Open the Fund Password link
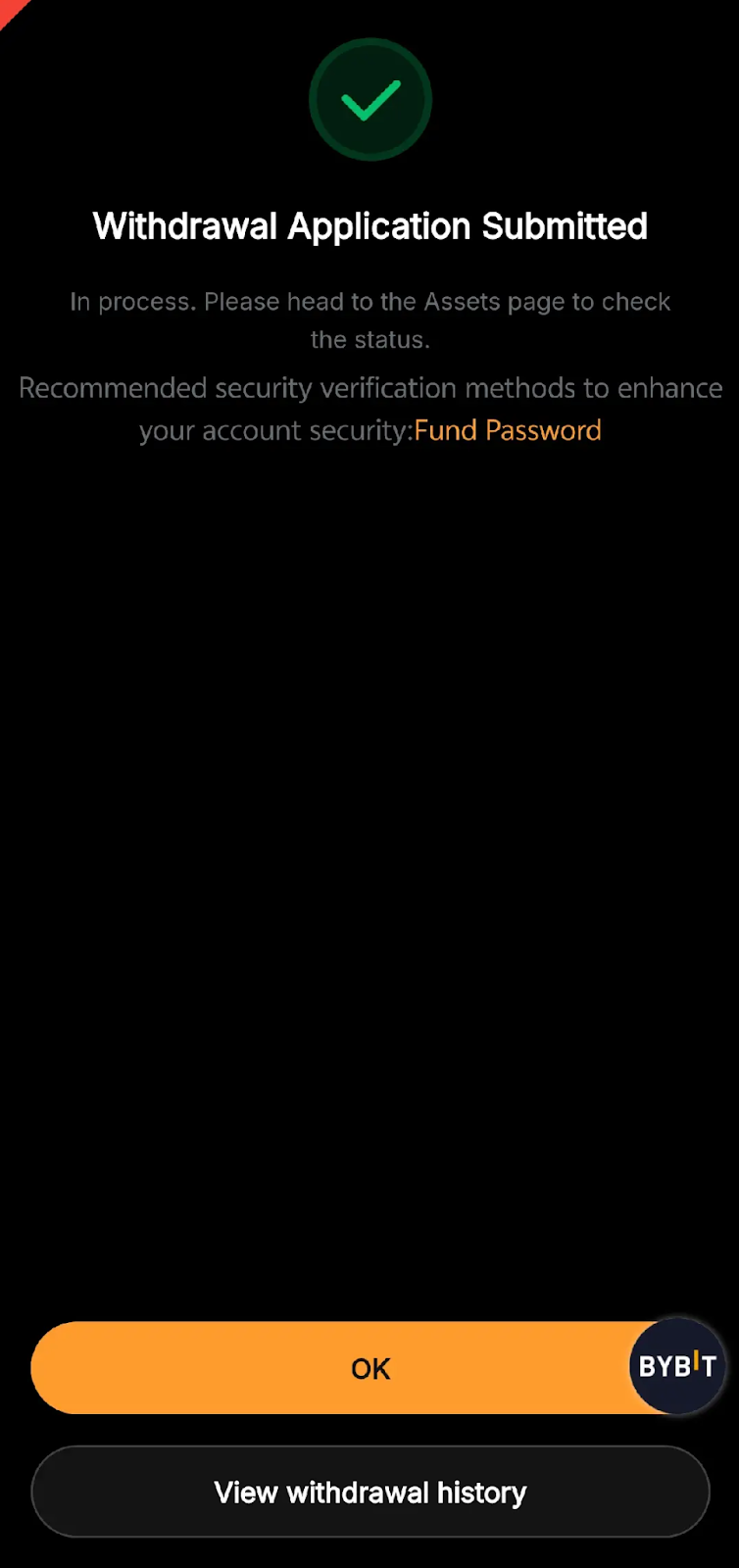This screenshot has height=1568, width=739. point(508,430)
